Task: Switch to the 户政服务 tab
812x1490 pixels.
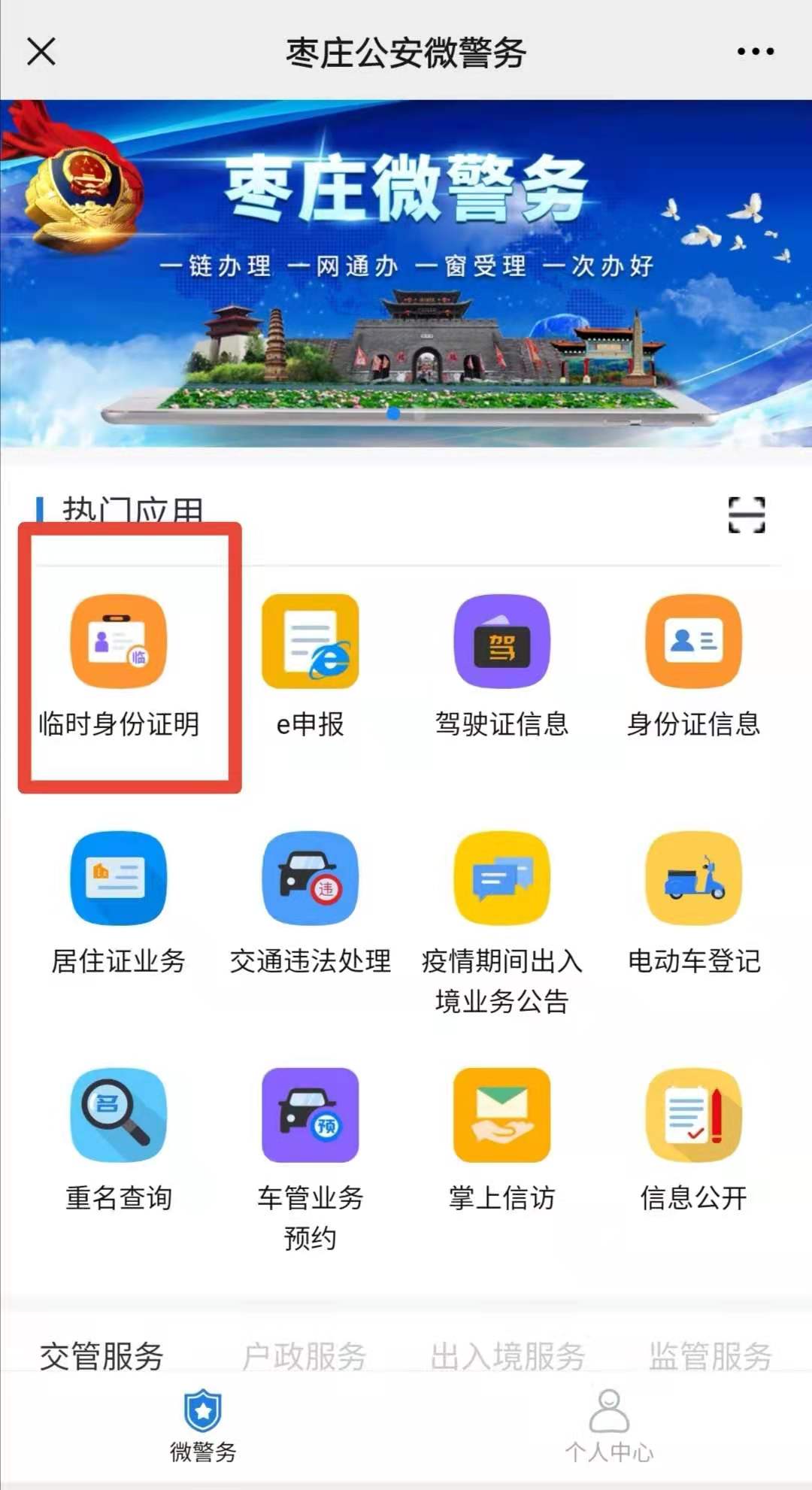Action: tap(304, 1355)
